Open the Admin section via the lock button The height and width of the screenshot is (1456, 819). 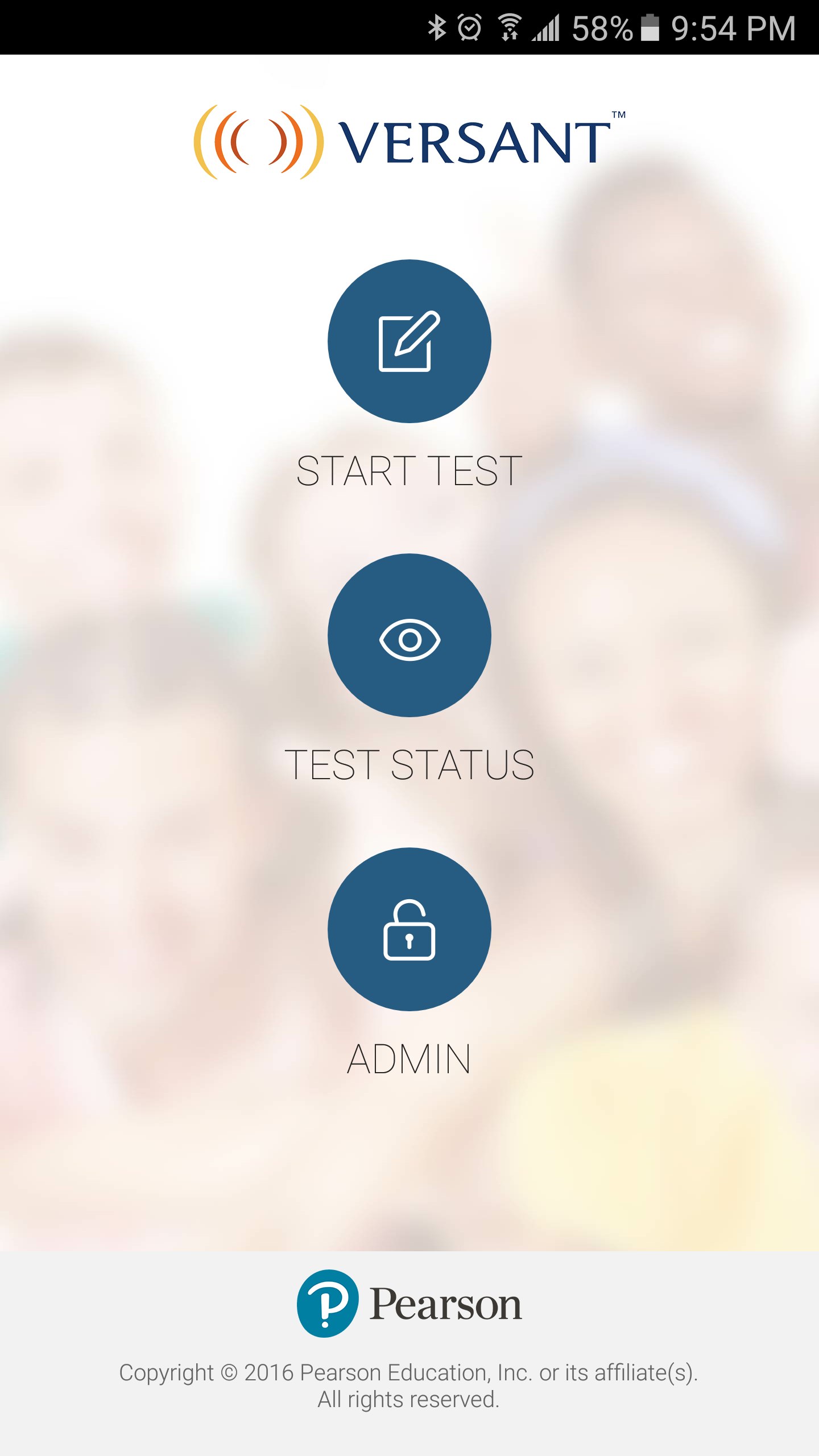(x=409, y=929)
